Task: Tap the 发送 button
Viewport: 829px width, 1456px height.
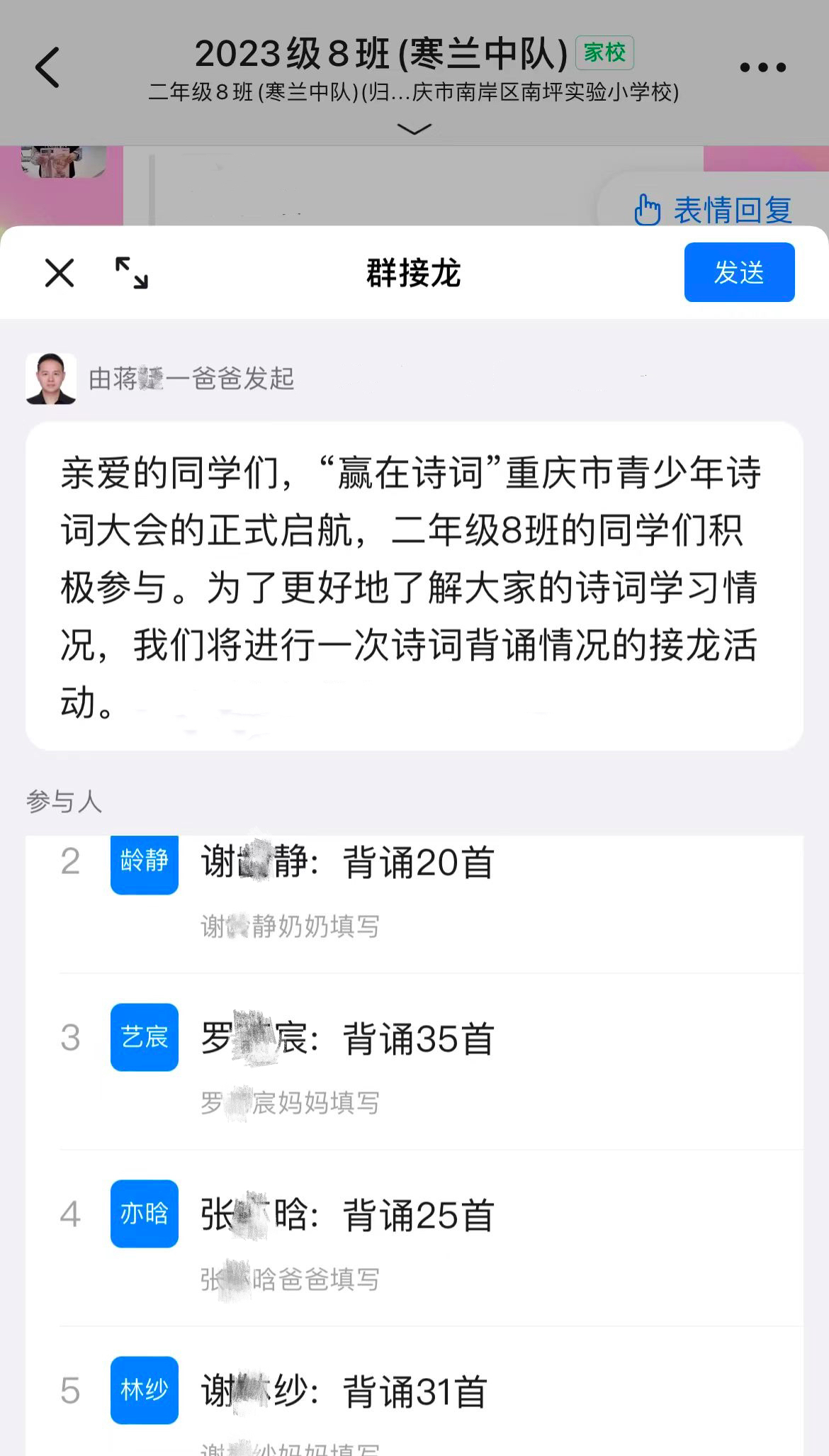Action: [x=738, y=272]
